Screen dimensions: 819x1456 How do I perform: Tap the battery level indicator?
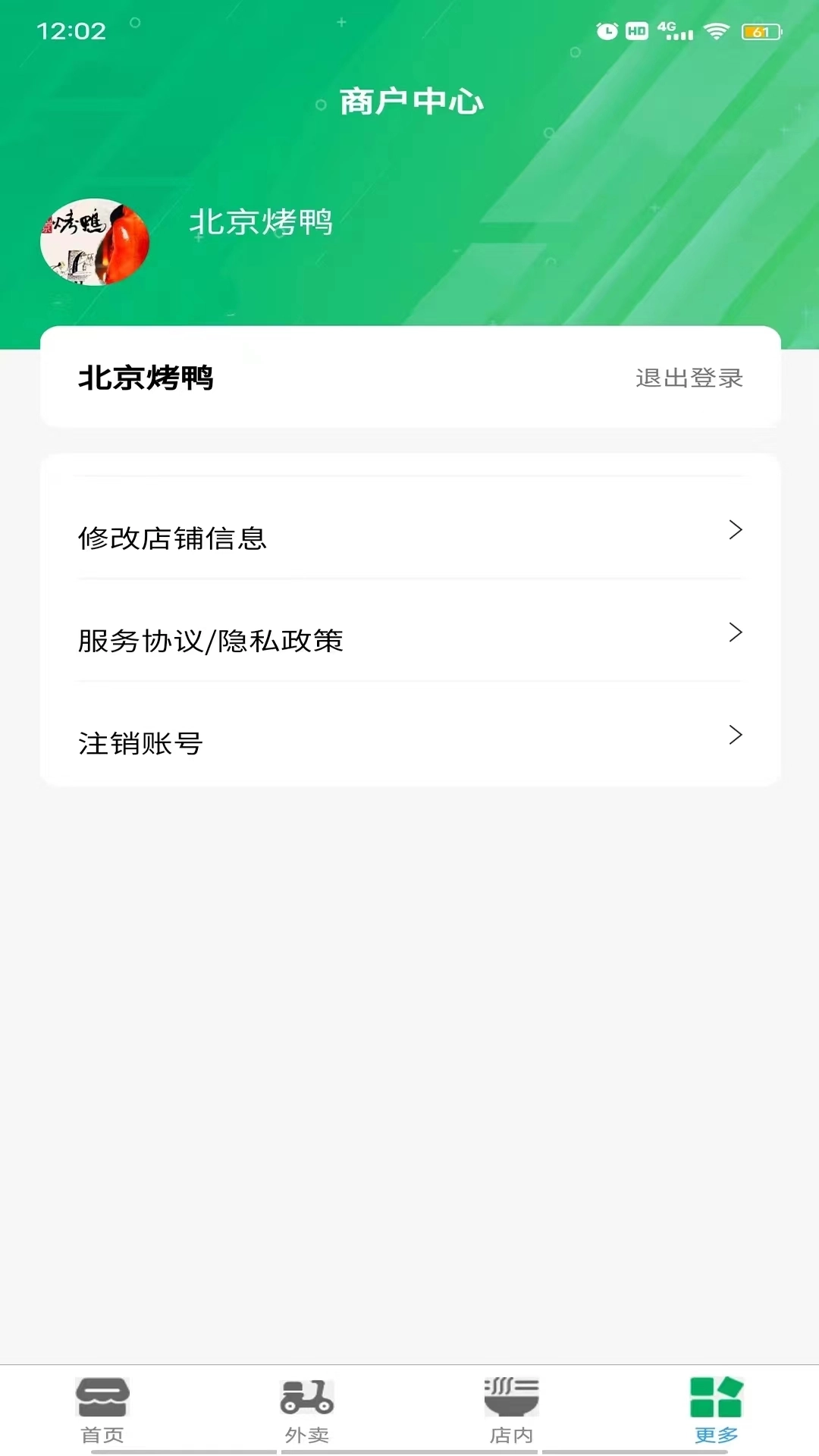point(758,32)
